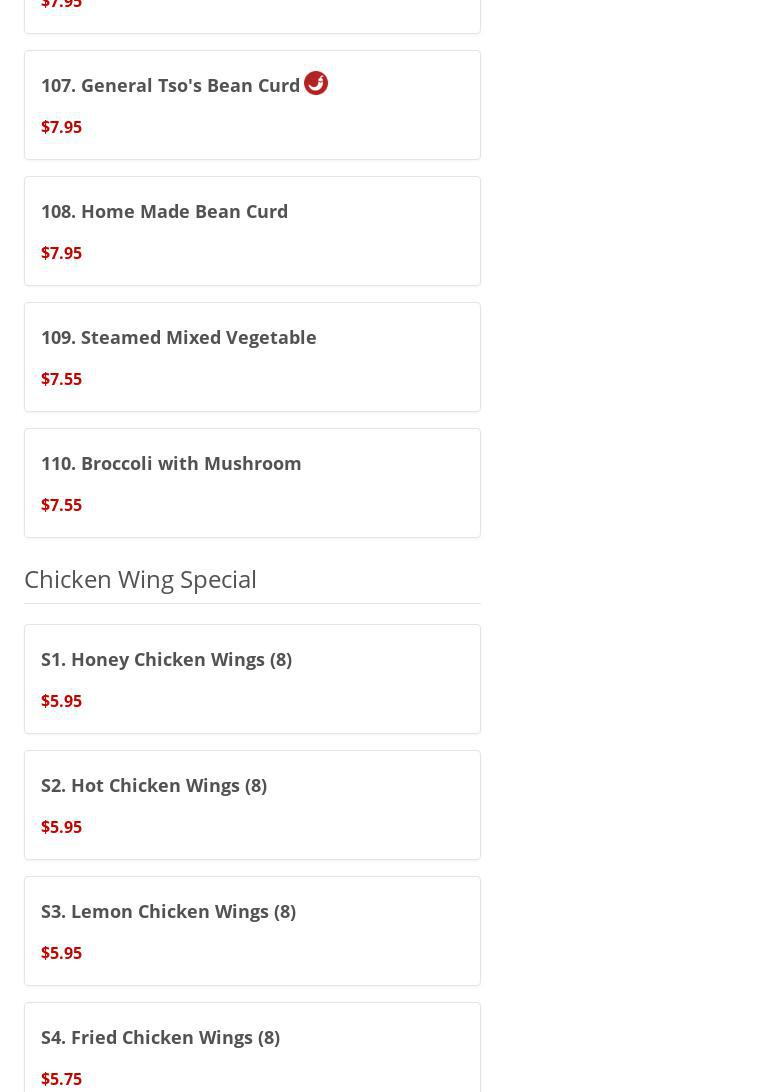Viewport: 770px width, 1092px height.
Task: Choose 109. Steamed Mixed Vegetable
Action: coord(252,357)
